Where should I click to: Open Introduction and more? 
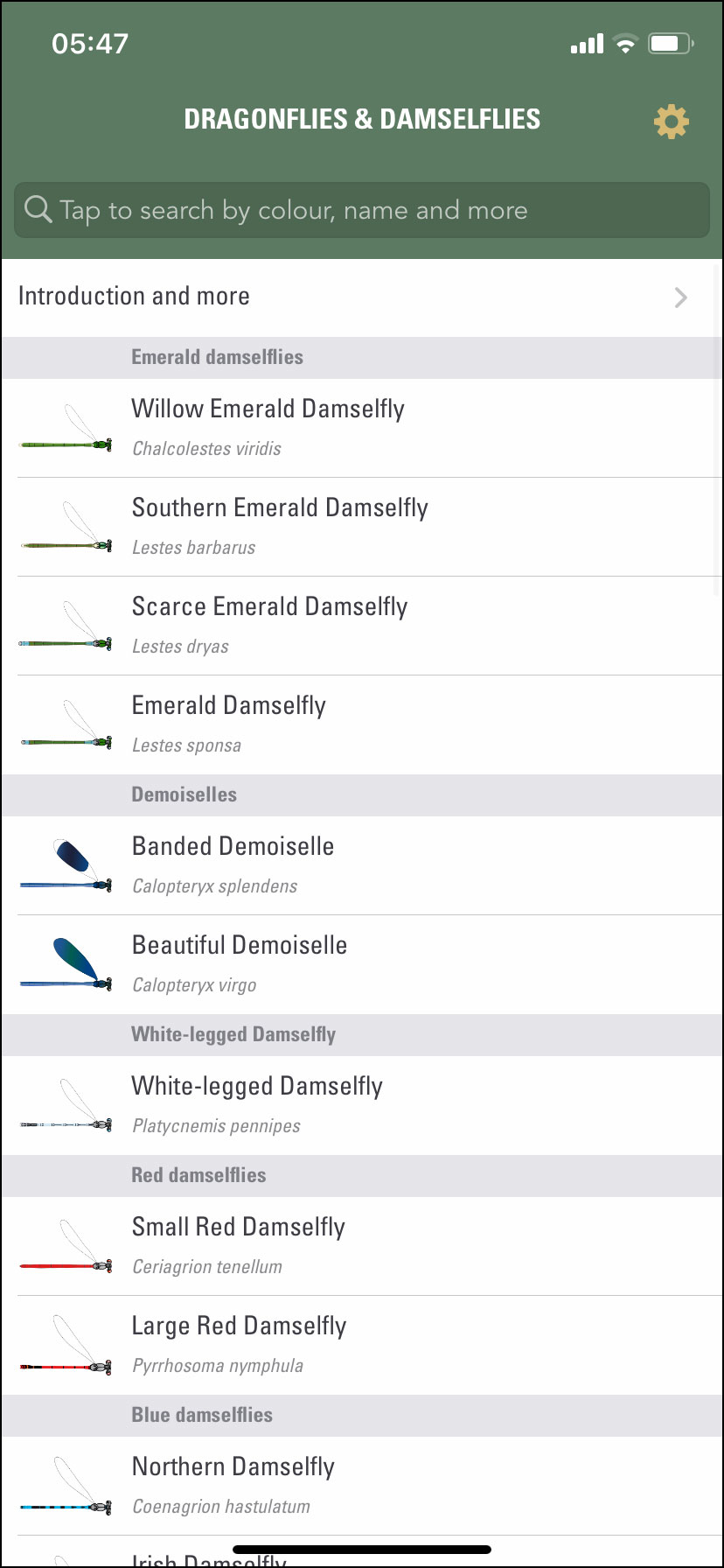pyautogui.click(x=362, y=297)
